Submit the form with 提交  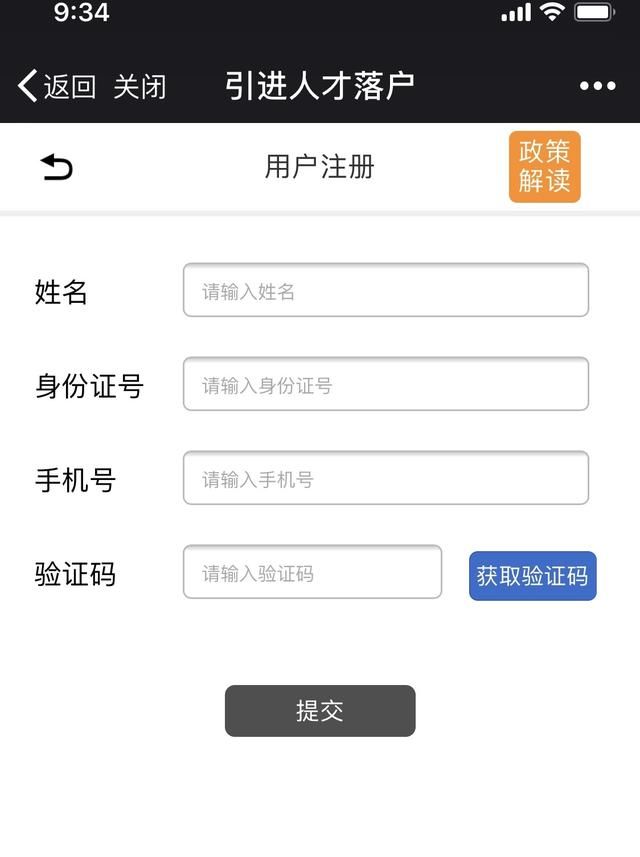320,711
